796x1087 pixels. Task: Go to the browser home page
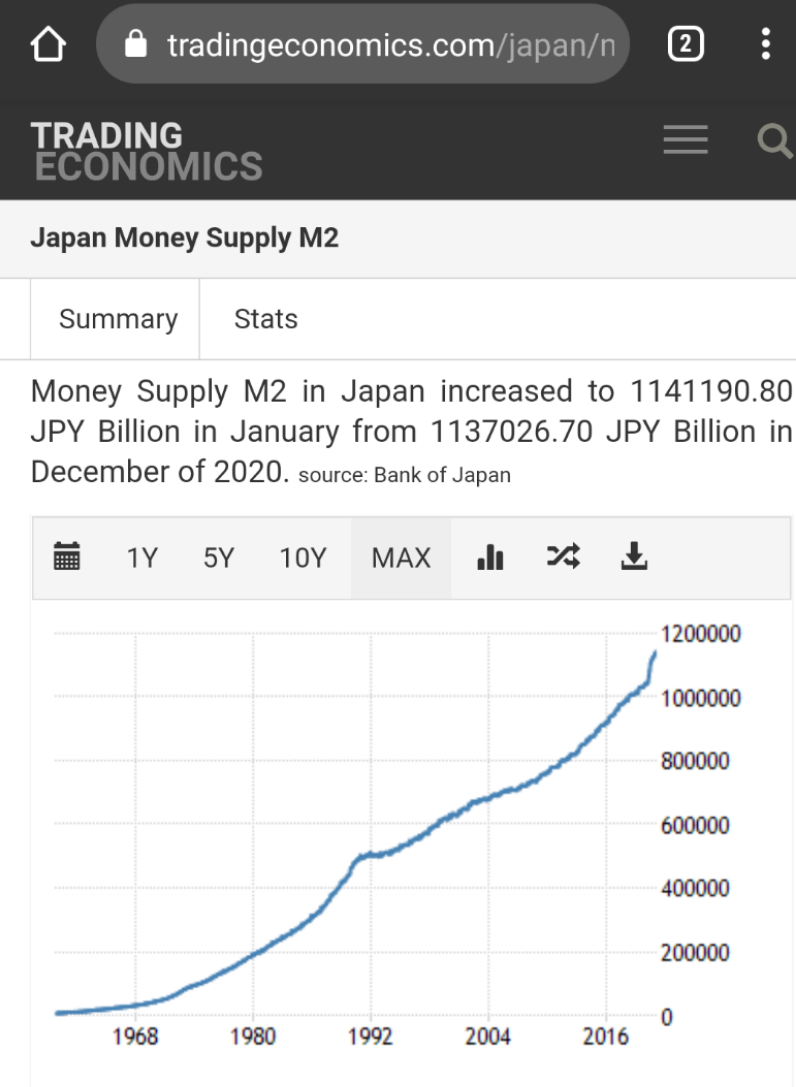48,45
